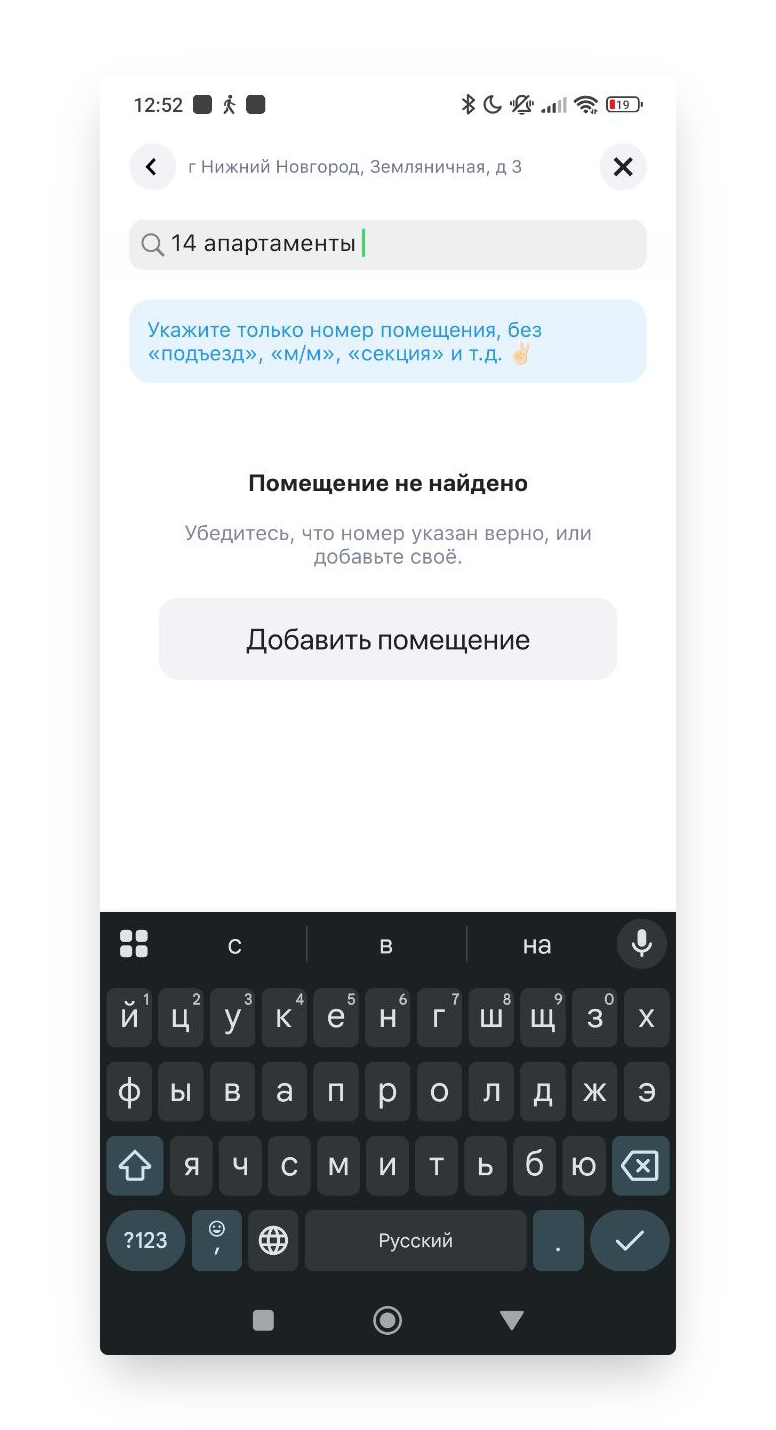Screen dimensions: 776x1430
Task: Tap the Добавить помещение button
Action: (388, 640)
